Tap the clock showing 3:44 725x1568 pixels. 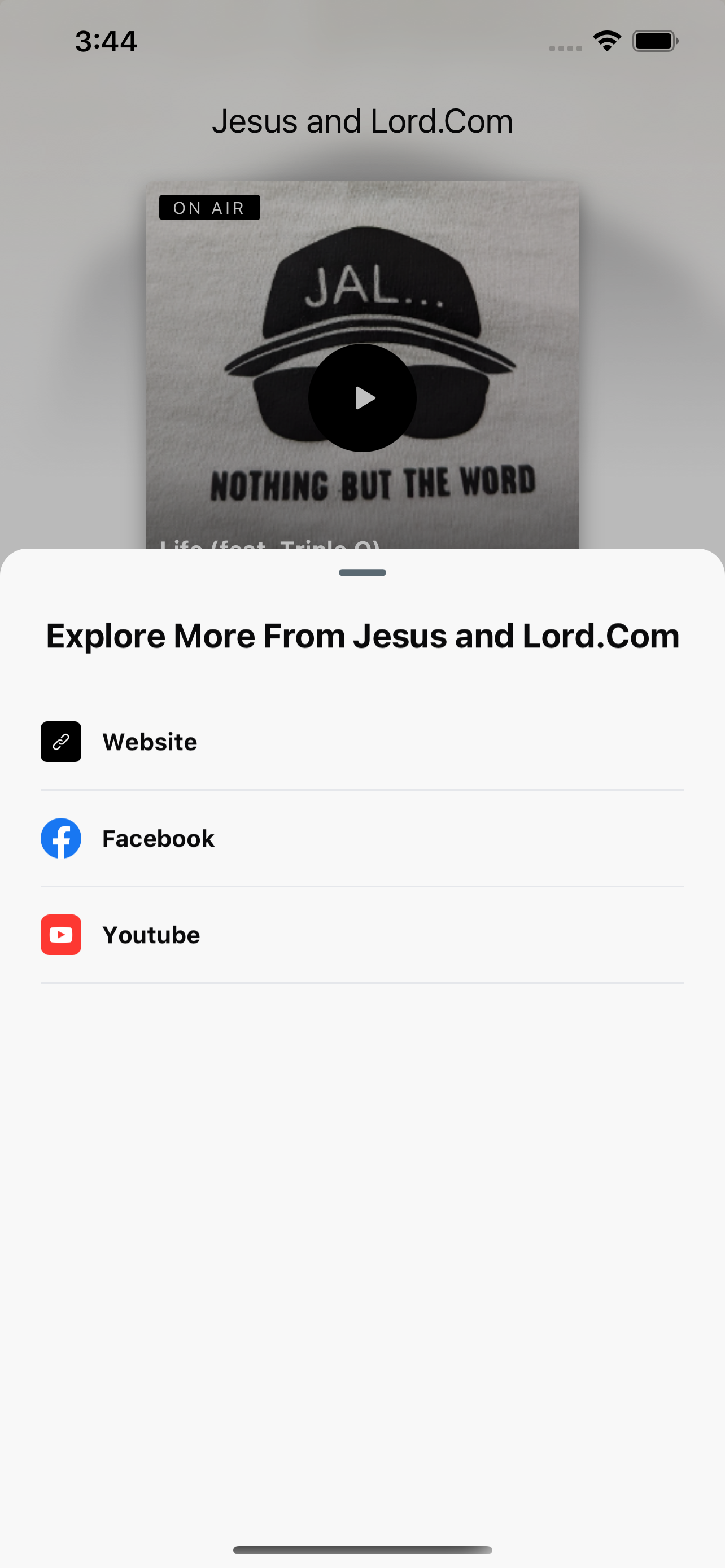pos(107,41)
